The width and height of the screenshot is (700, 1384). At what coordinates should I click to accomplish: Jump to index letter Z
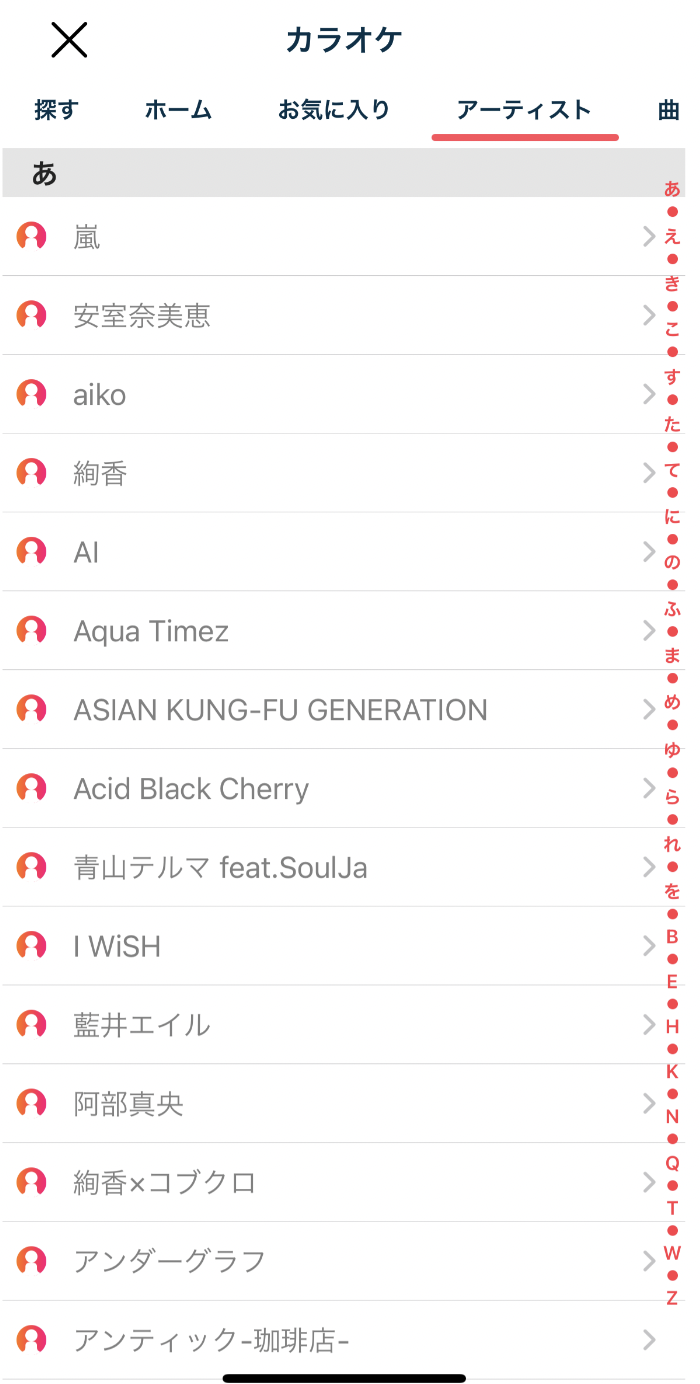[x=672, y=1299]
